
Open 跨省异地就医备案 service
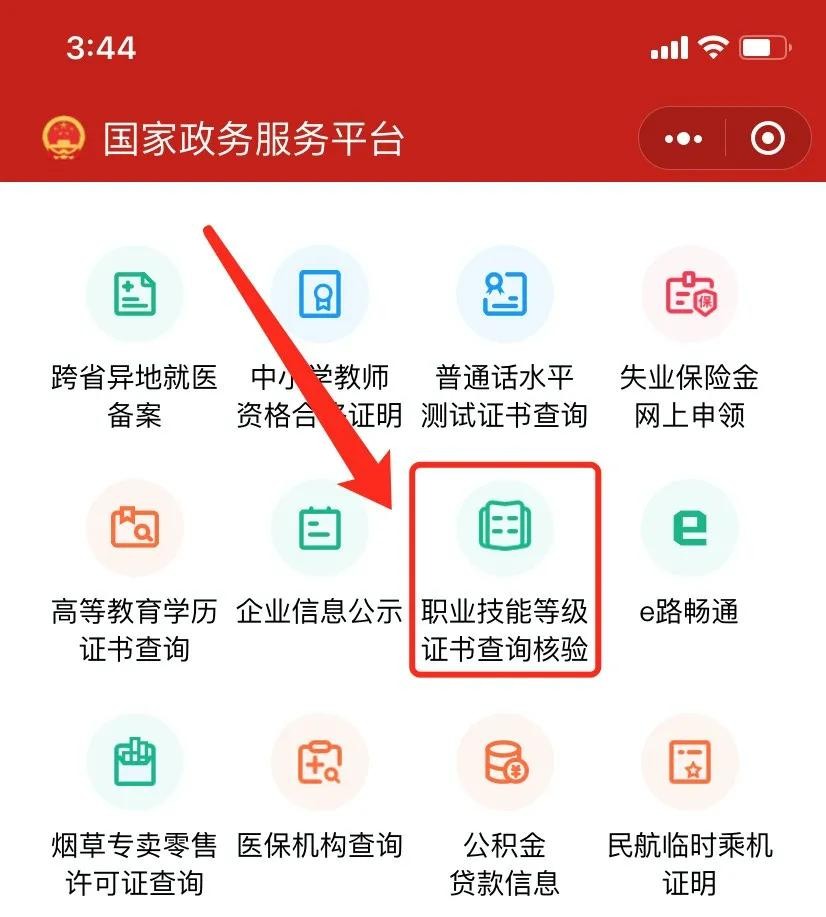click(135, 295)
